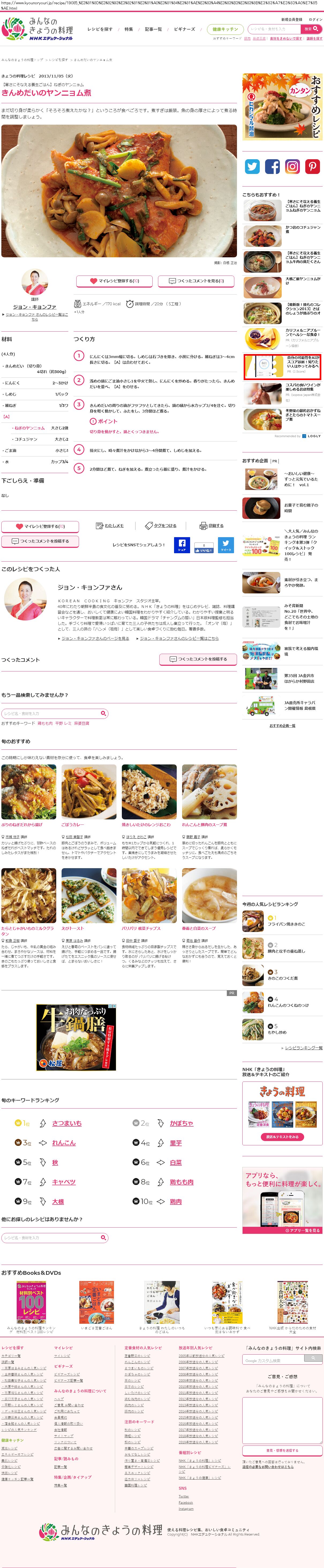Open the ごぼうカレー recipe card
This screenshot has height=1568, width=324.
[x=89, y=791]
